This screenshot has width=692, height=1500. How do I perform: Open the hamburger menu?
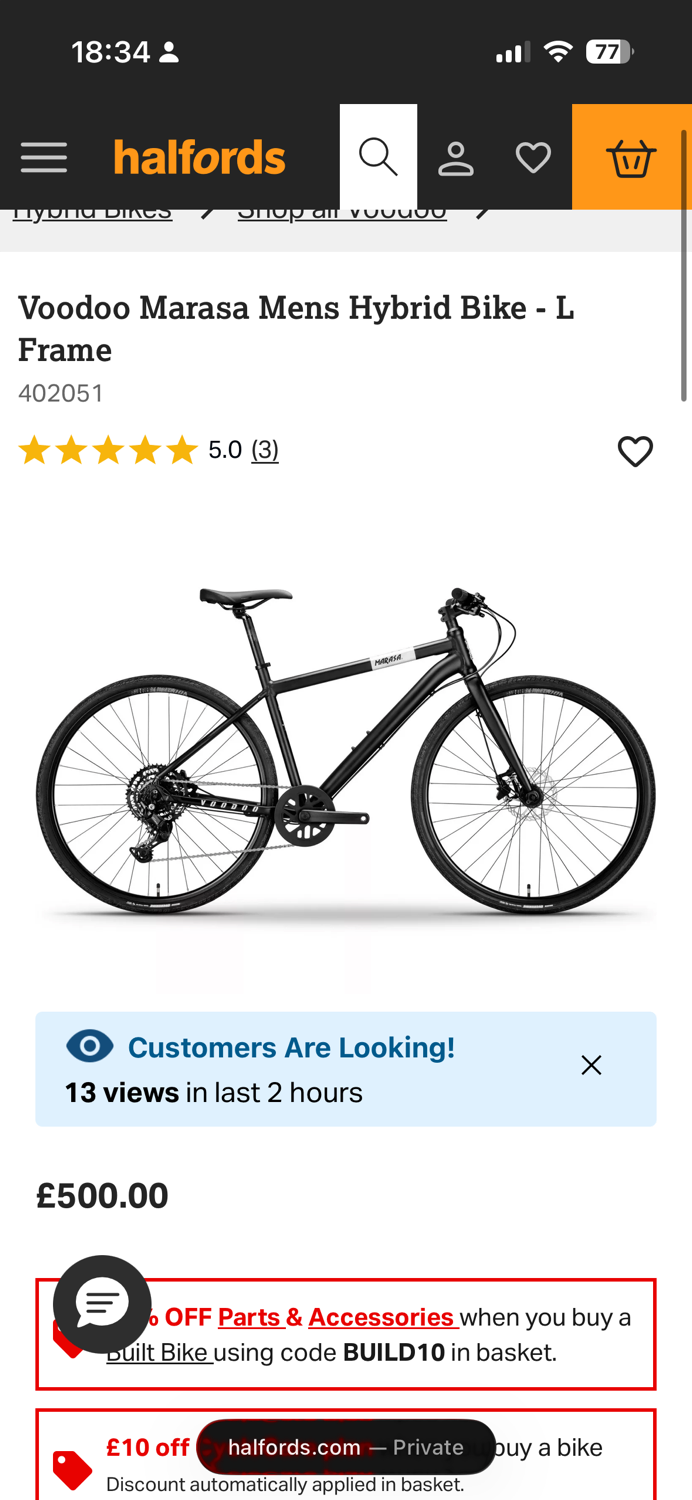(44, 158)
